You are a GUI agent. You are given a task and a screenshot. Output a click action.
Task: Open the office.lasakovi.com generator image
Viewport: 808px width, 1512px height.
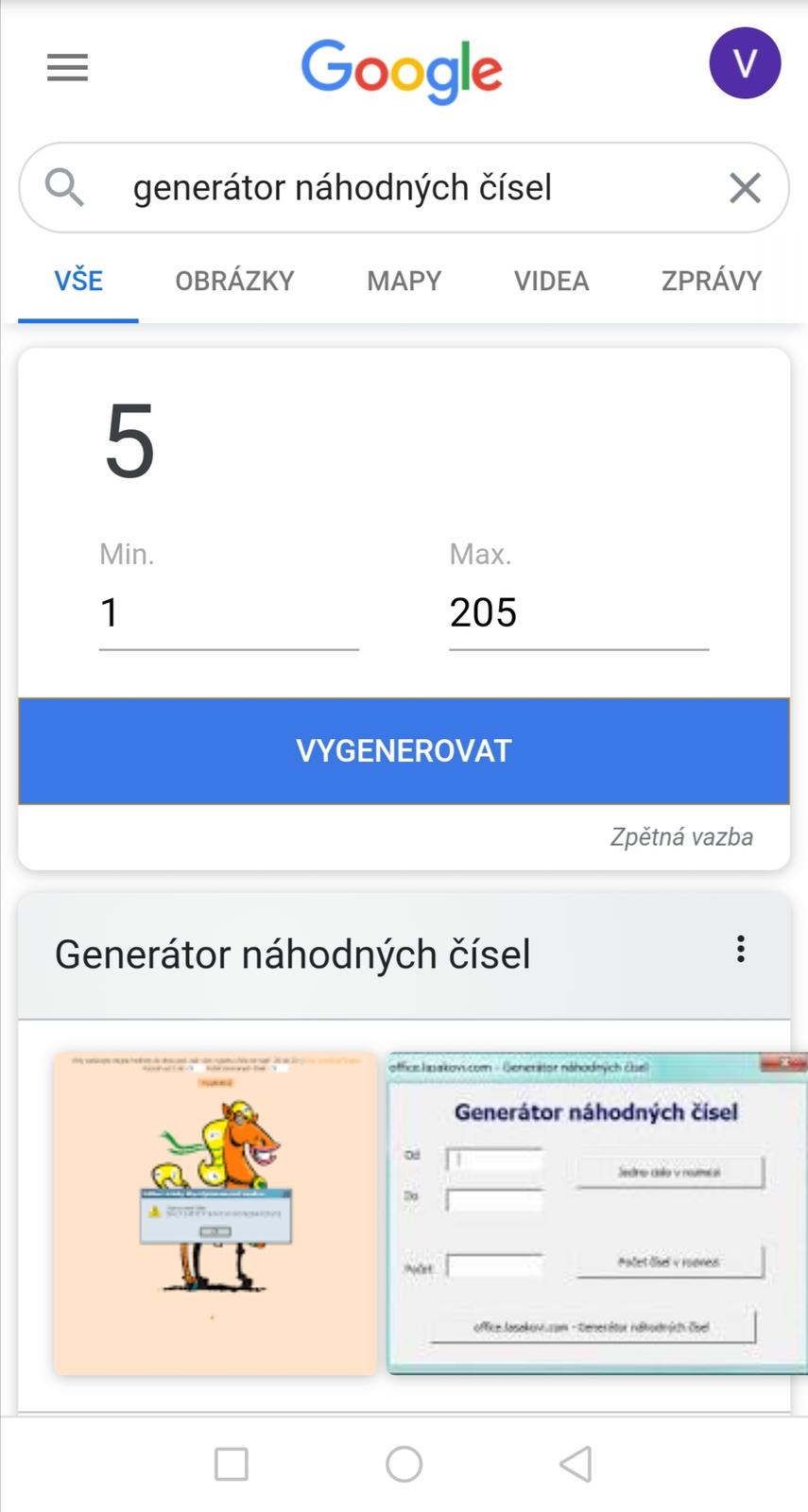coord(597,1213)
